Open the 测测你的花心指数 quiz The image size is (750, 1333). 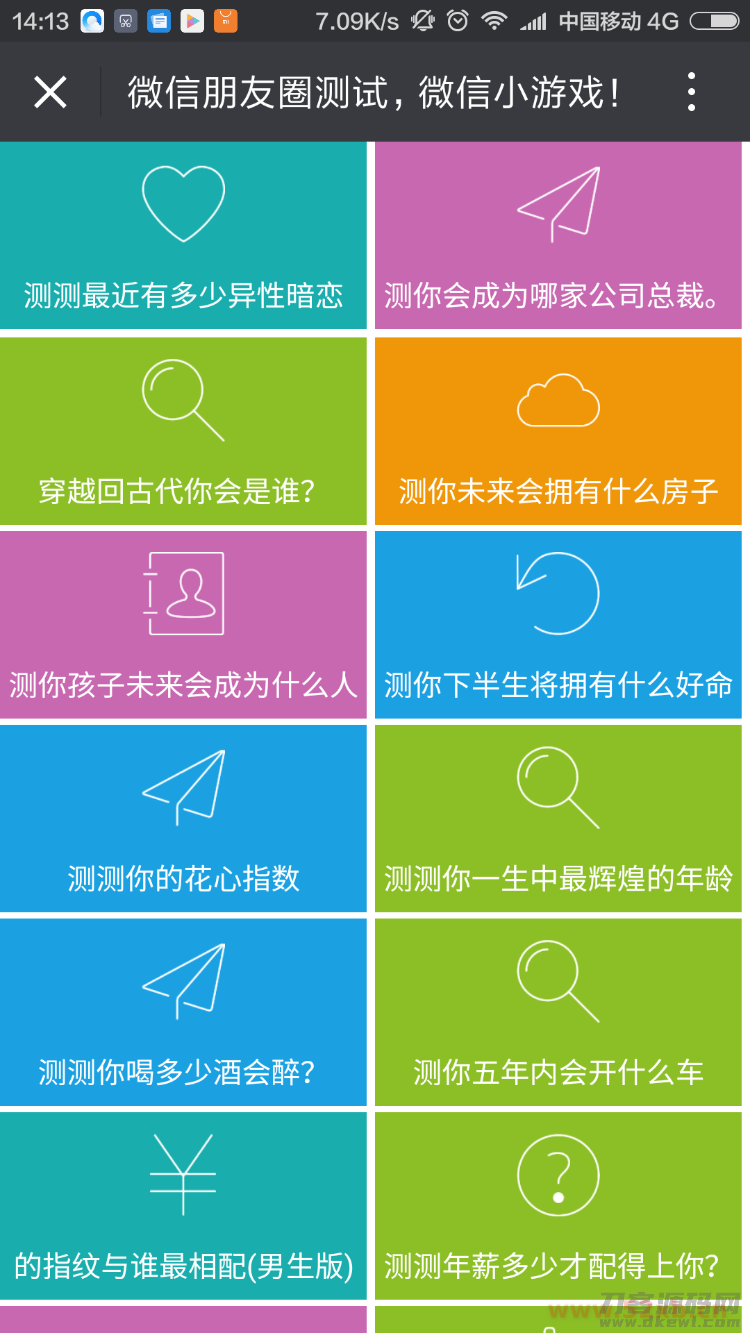pos(183,818)
